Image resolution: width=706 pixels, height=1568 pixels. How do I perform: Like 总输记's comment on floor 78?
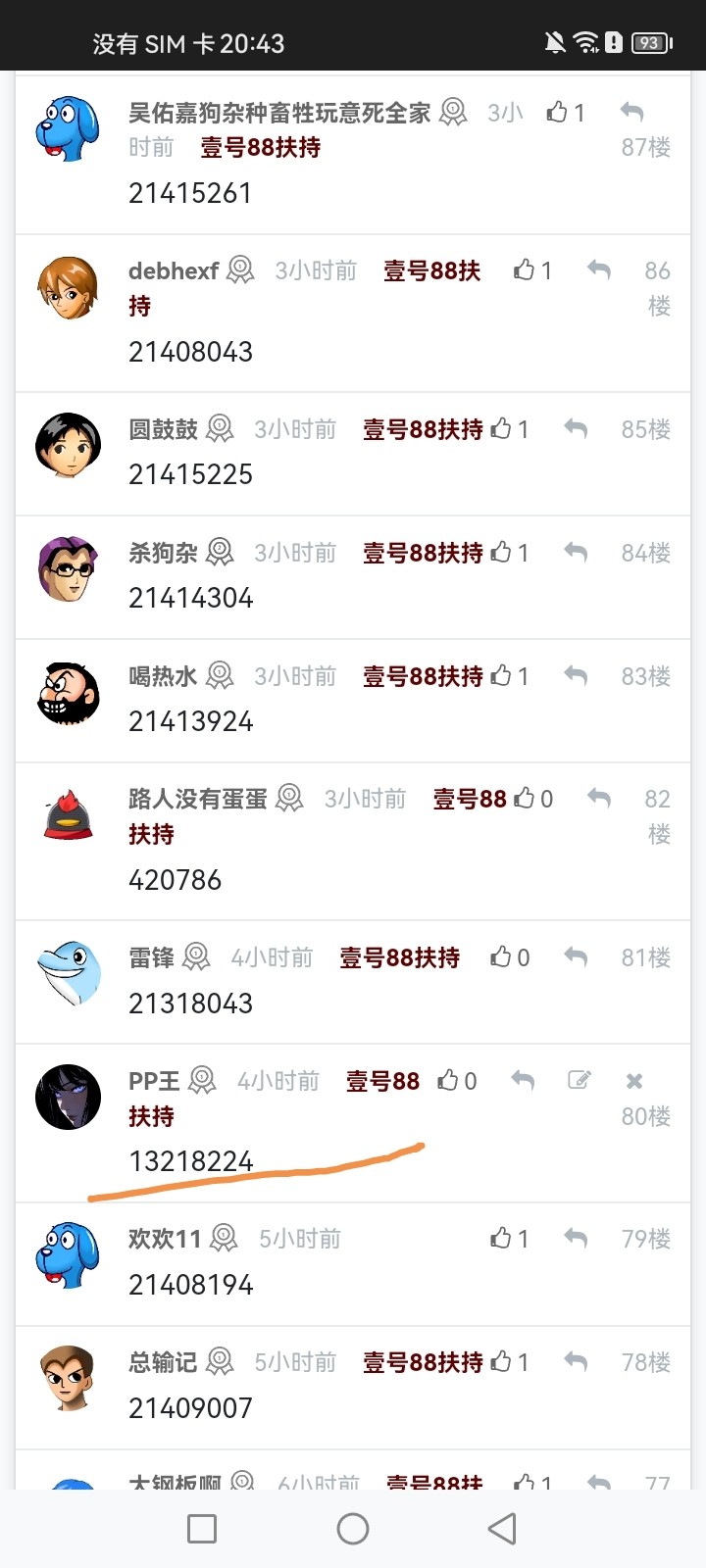501,1361
